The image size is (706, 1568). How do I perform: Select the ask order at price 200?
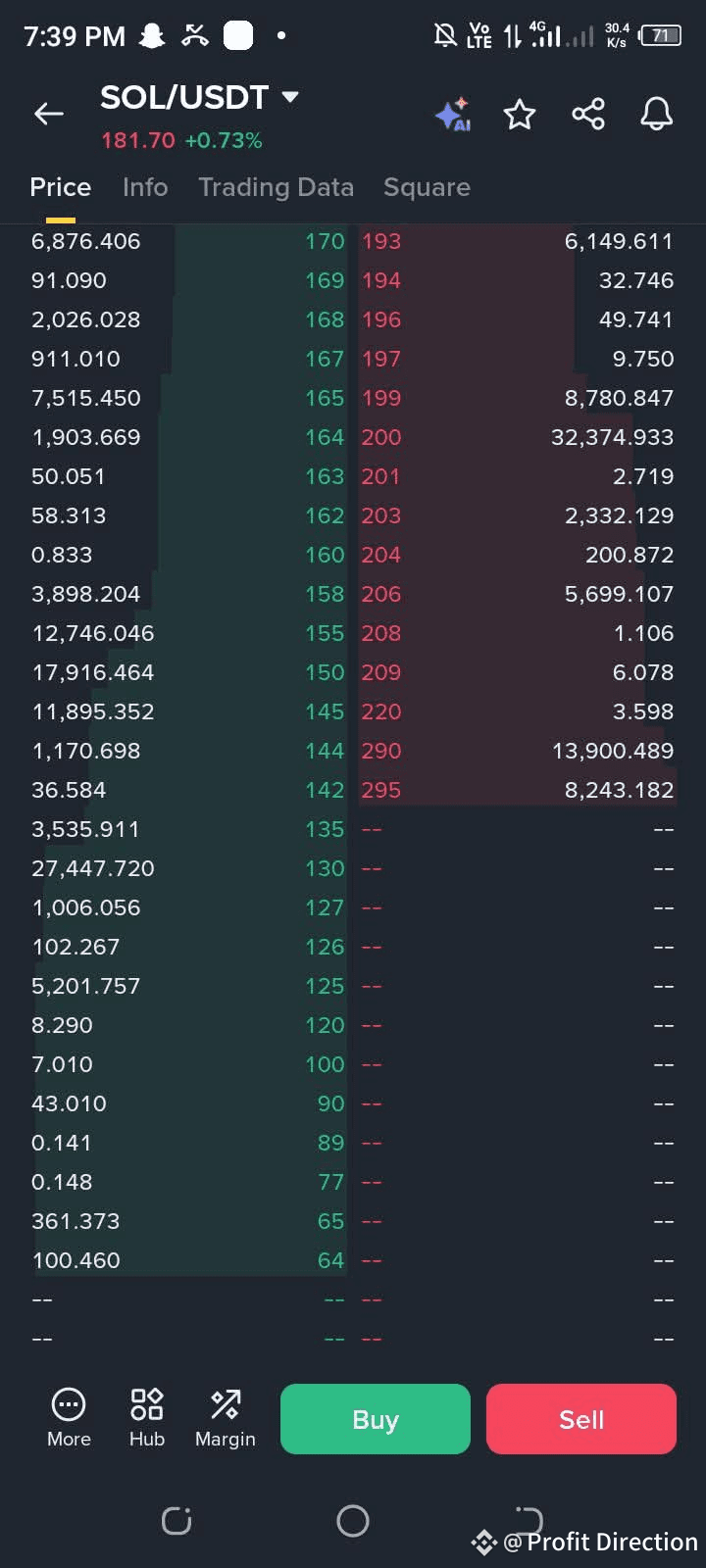(518, 437)
